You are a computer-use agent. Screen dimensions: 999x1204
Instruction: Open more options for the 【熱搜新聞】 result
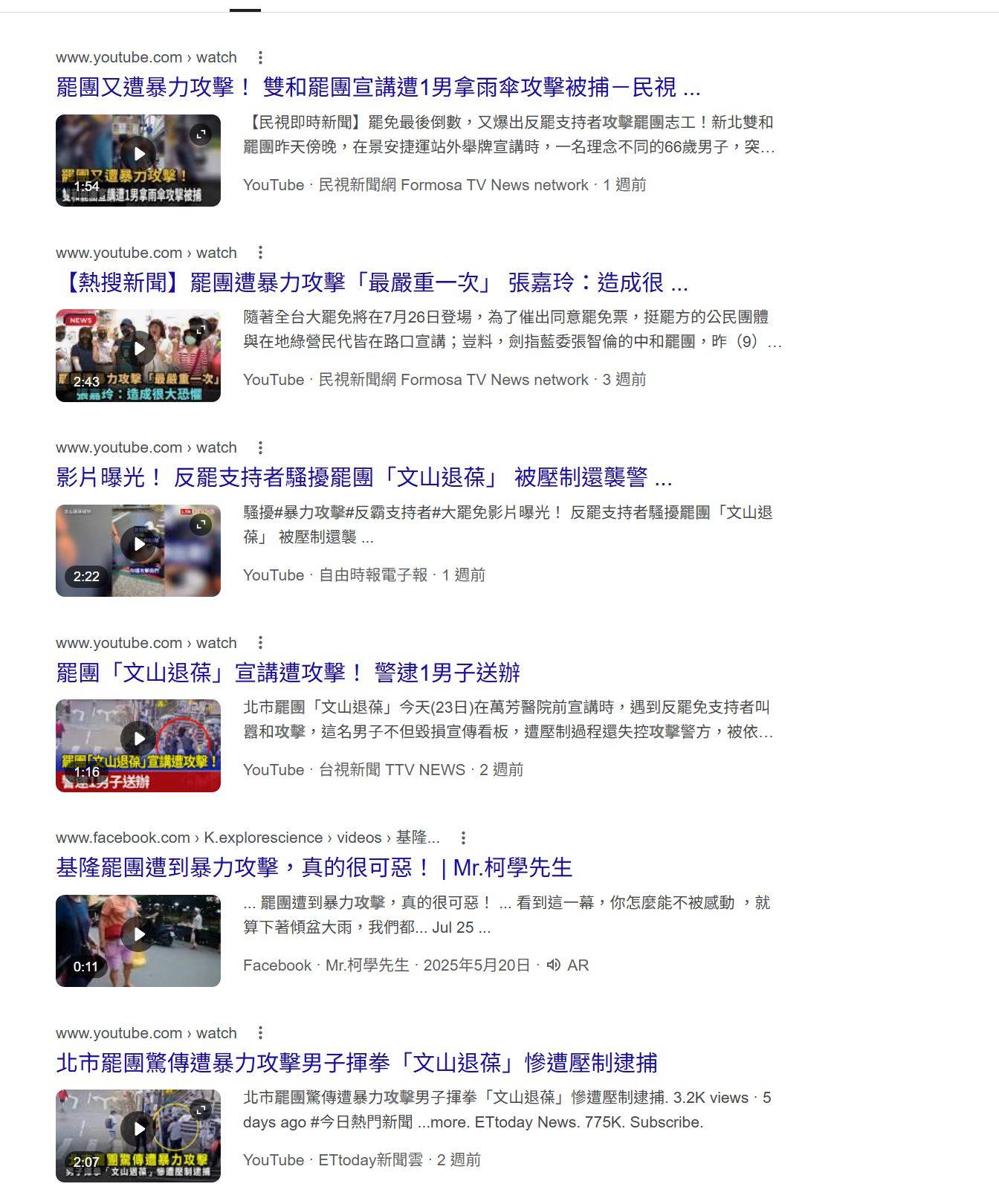pos(260,253)
